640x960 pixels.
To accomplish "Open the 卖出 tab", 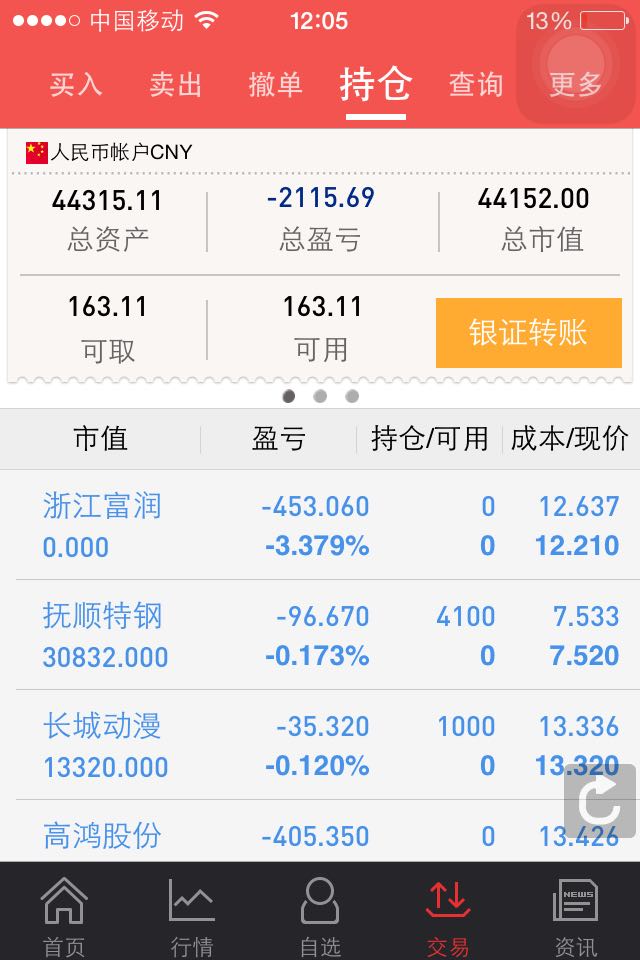I will pyautogui.click(x=176, y=85).
